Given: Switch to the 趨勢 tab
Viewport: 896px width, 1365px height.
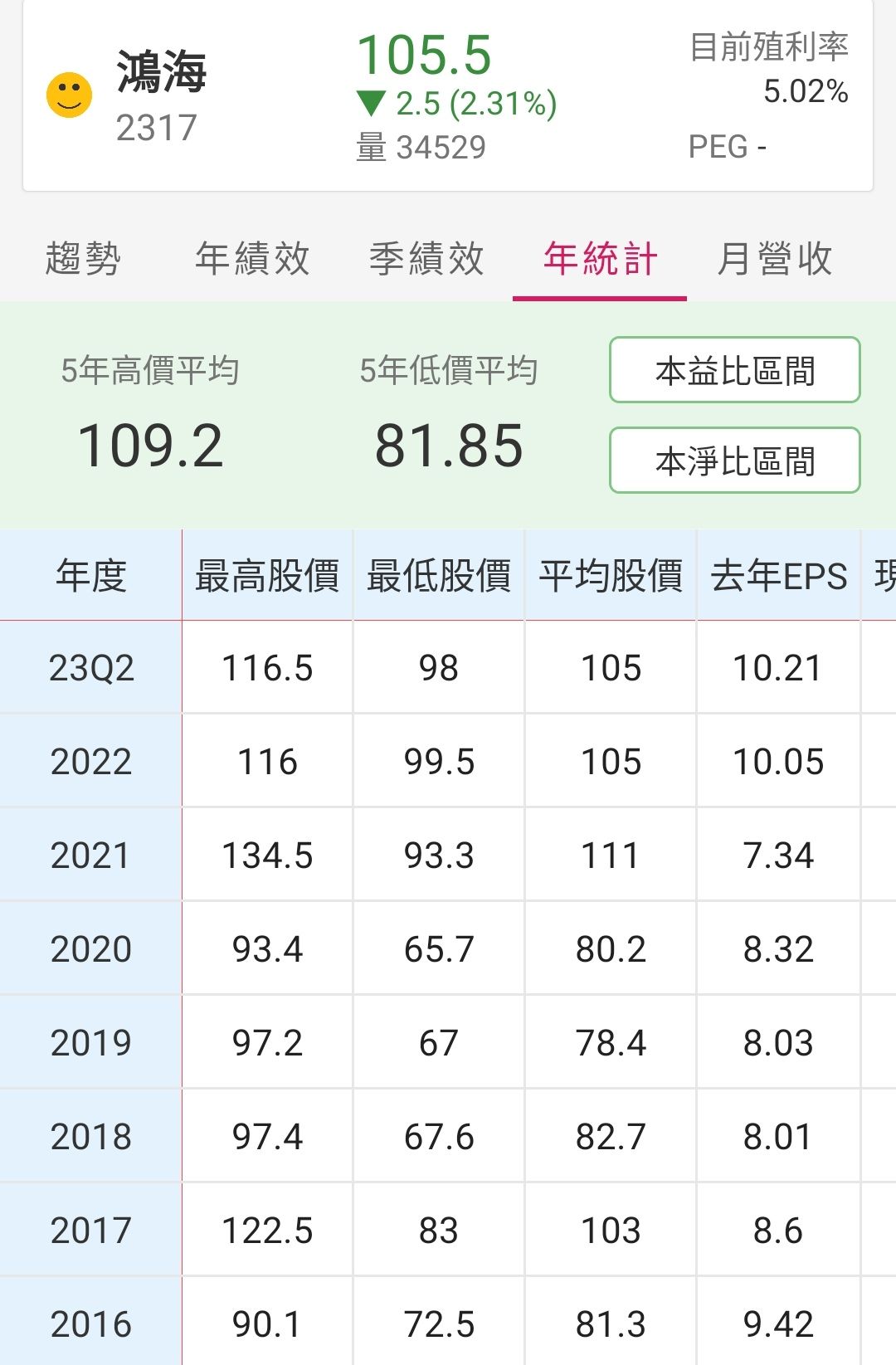Looking at the screenshot, I should pyautogui.click(x=83, y=258).
